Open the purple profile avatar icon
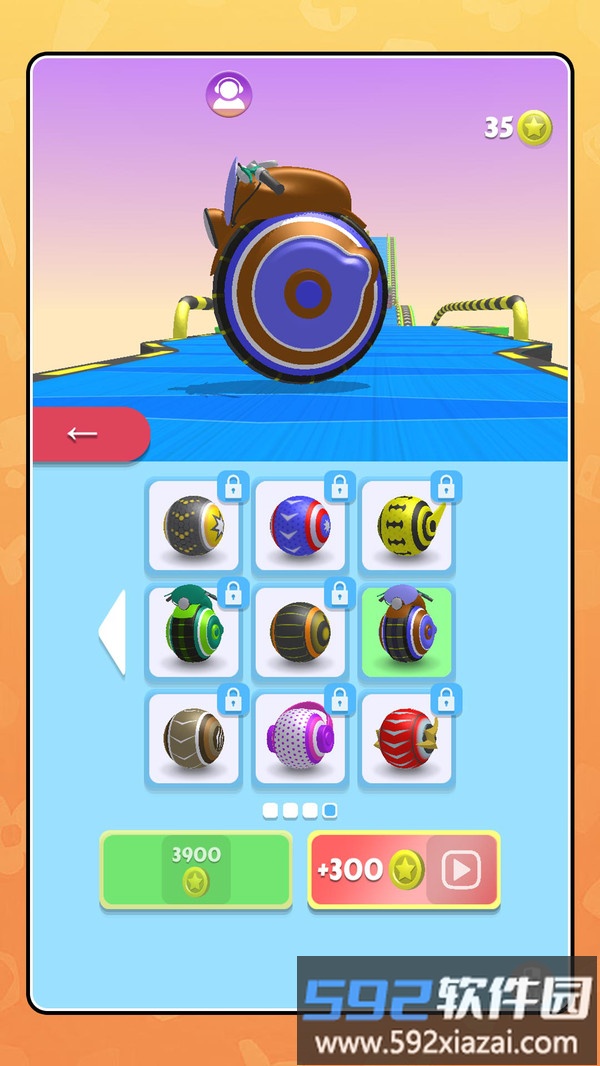600x1066 pixels. coord(229,94)
